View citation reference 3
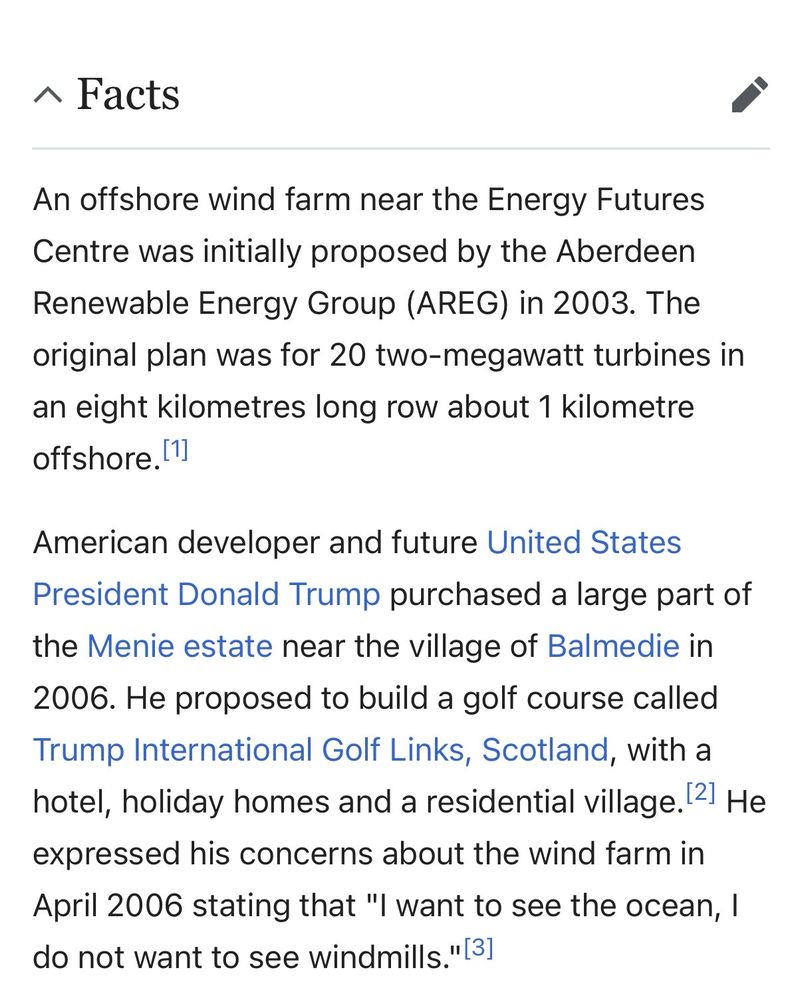The width and height of the screenshot is (802, 1000). tap(479, 948)
